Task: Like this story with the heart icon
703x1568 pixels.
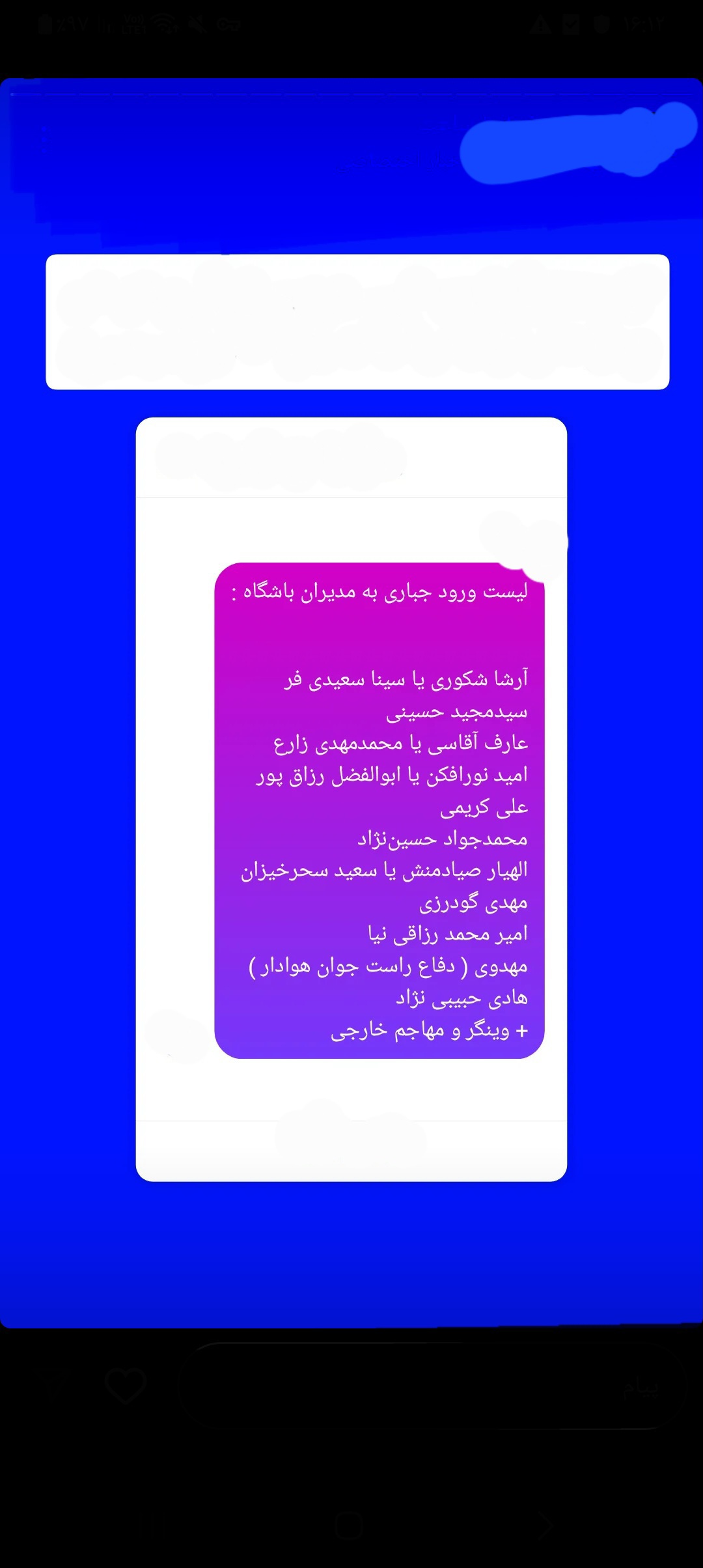Action: [126, 1386]
